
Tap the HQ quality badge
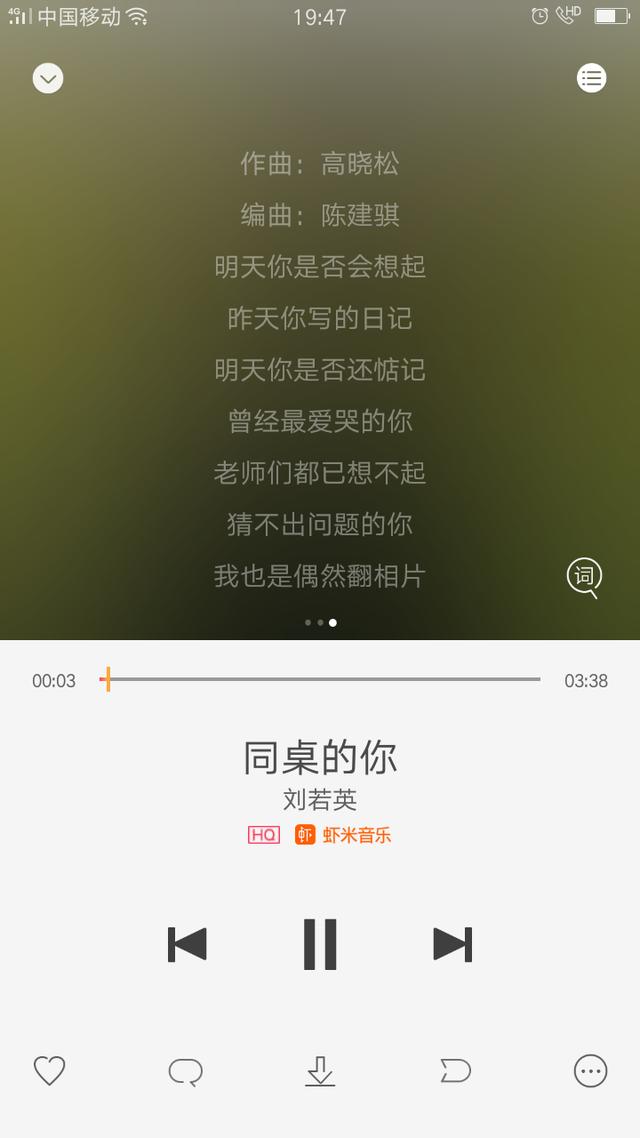click(x=263, y=835)
